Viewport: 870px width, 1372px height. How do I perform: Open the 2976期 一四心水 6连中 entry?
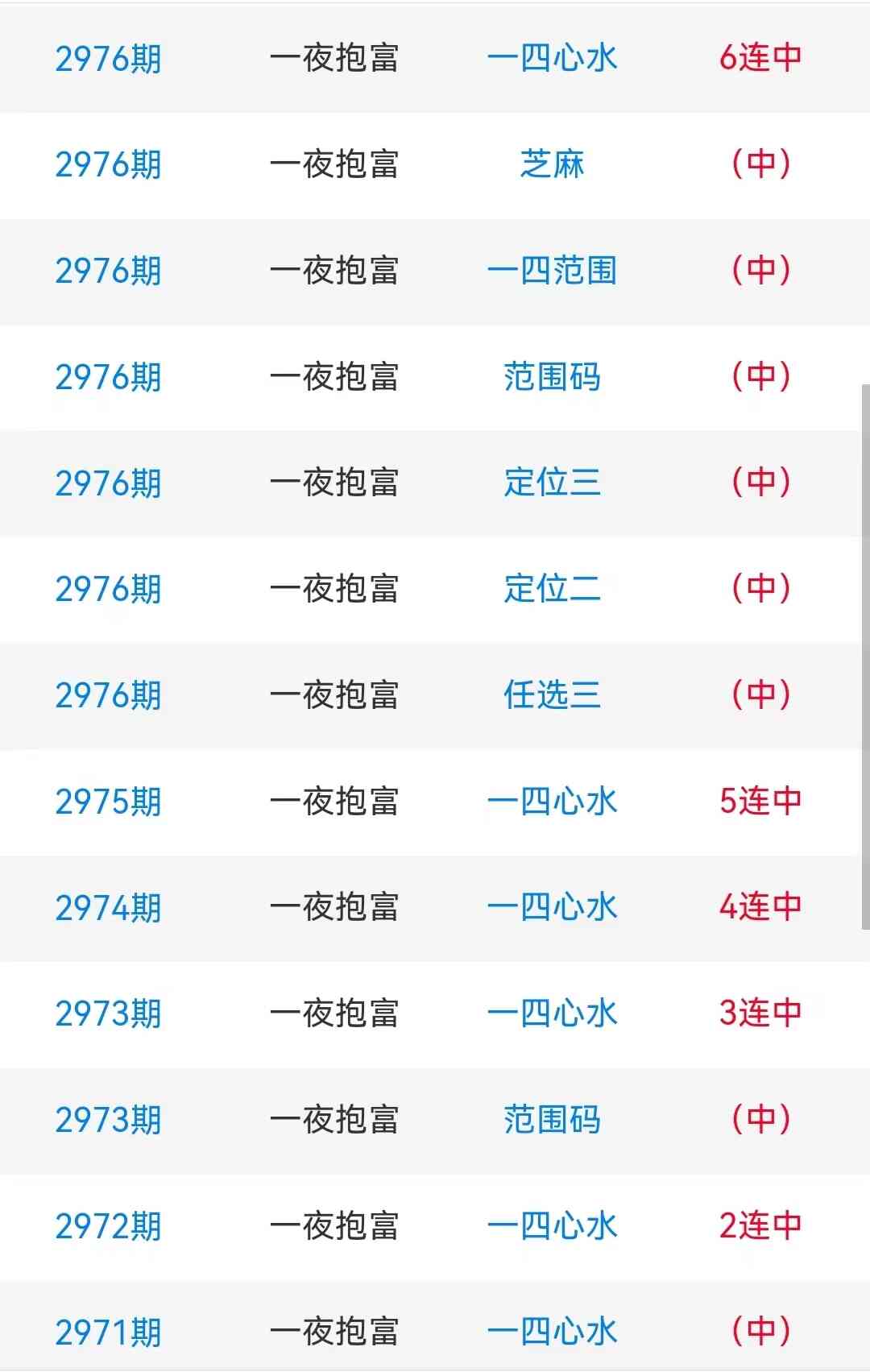pyautogui.click(x=552, y=58)
